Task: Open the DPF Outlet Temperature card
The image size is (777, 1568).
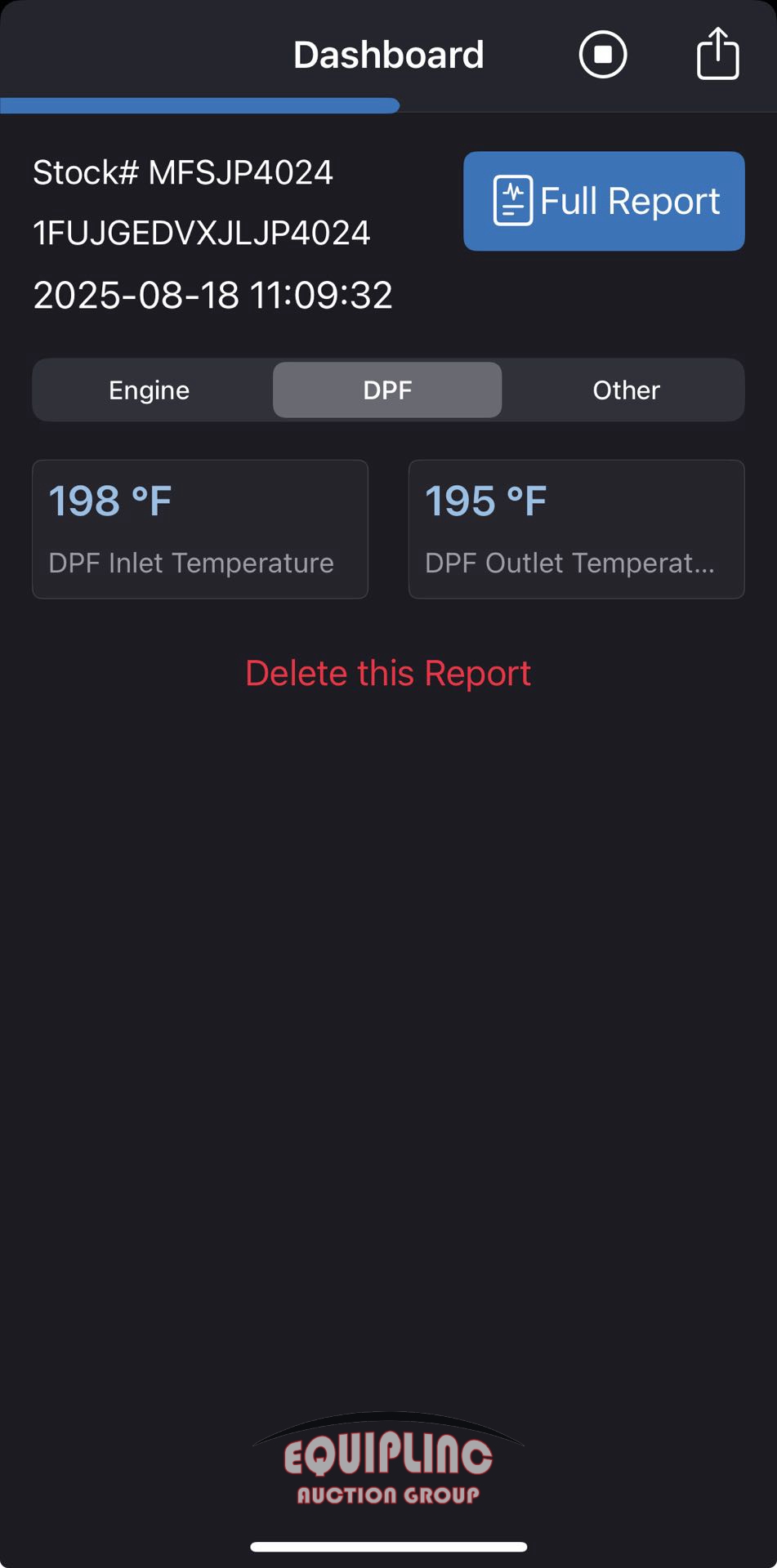Action: (577, 529)
